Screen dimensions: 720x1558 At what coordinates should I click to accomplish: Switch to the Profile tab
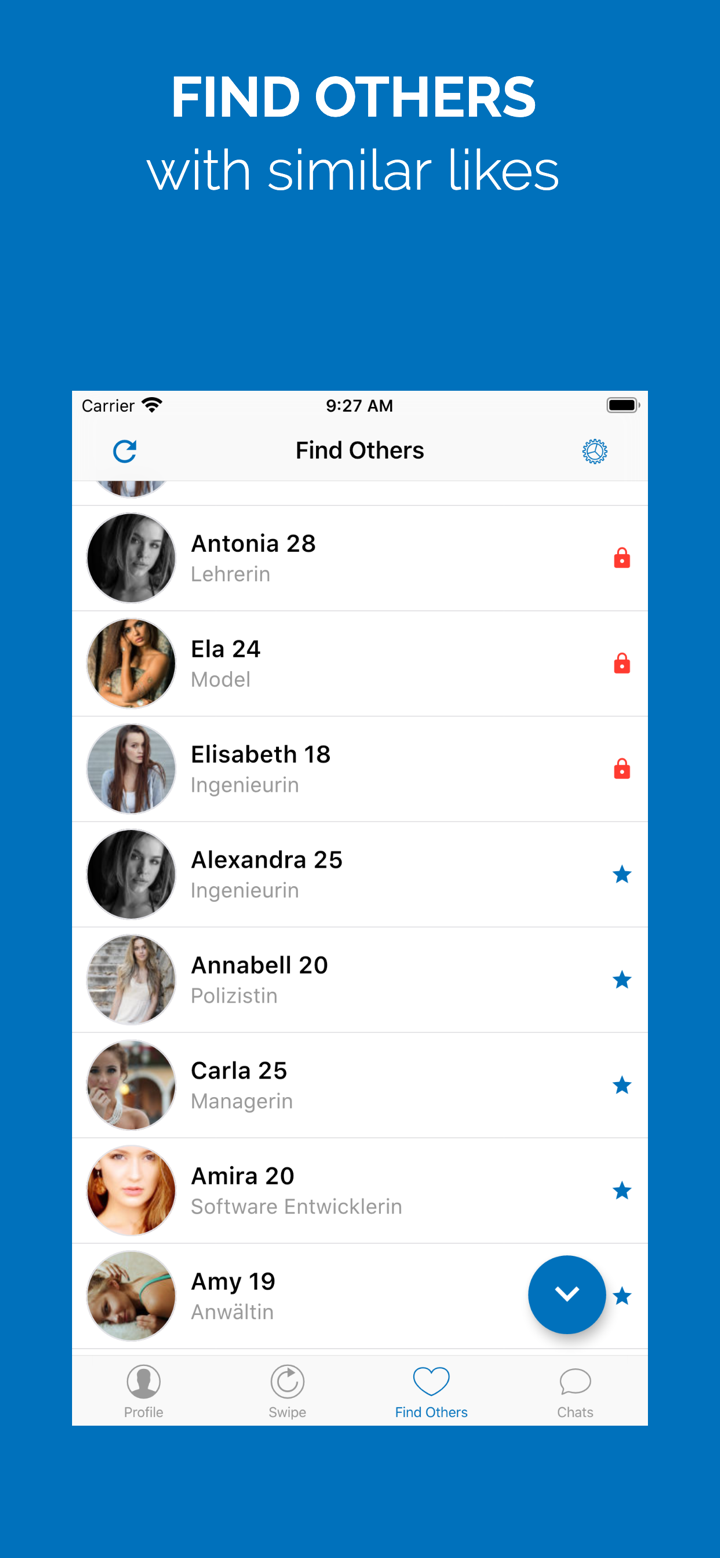pos(143,1390)
